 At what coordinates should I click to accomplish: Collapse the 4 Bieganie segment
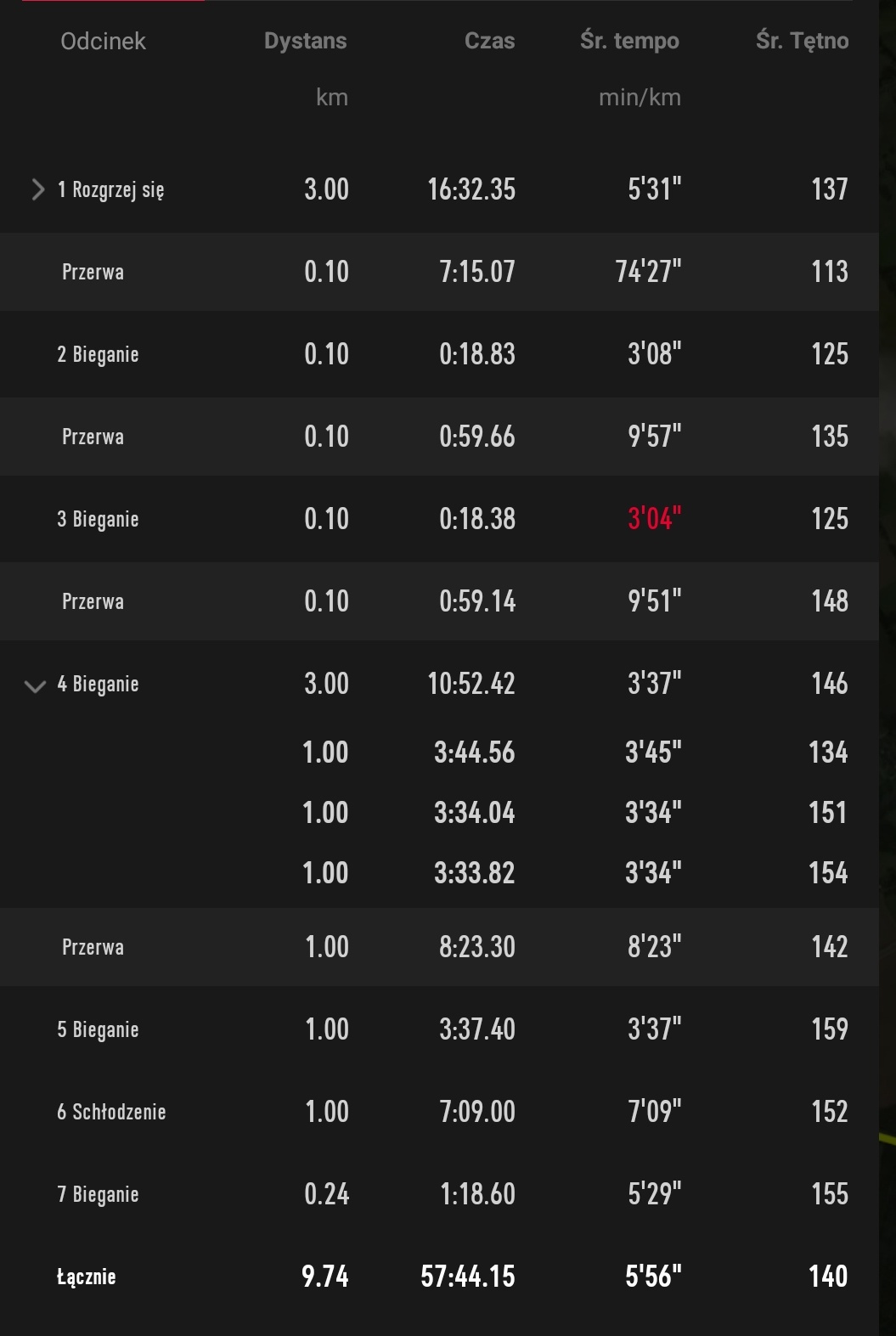(35, 686)
